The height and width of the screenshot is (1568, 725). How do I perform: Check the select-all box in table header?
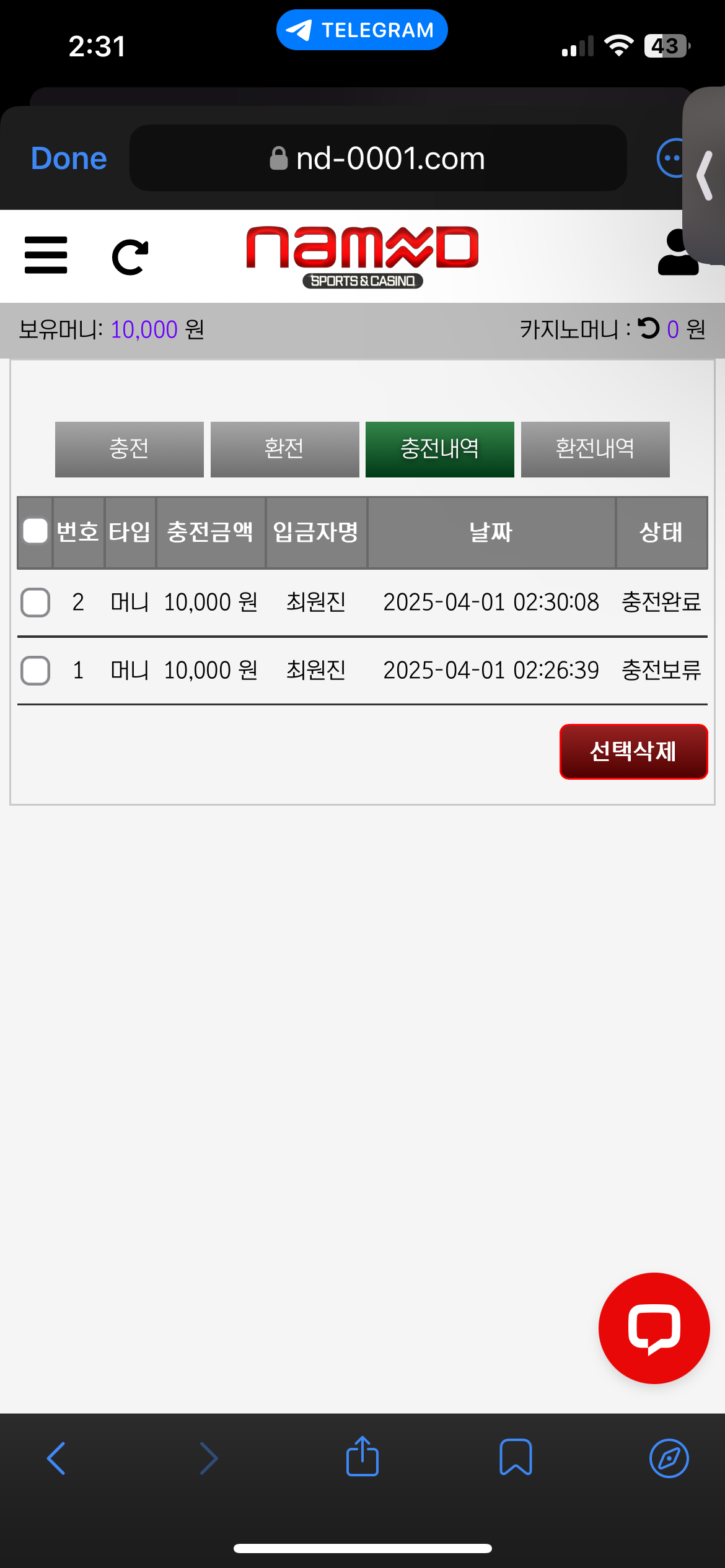(35, 531)
